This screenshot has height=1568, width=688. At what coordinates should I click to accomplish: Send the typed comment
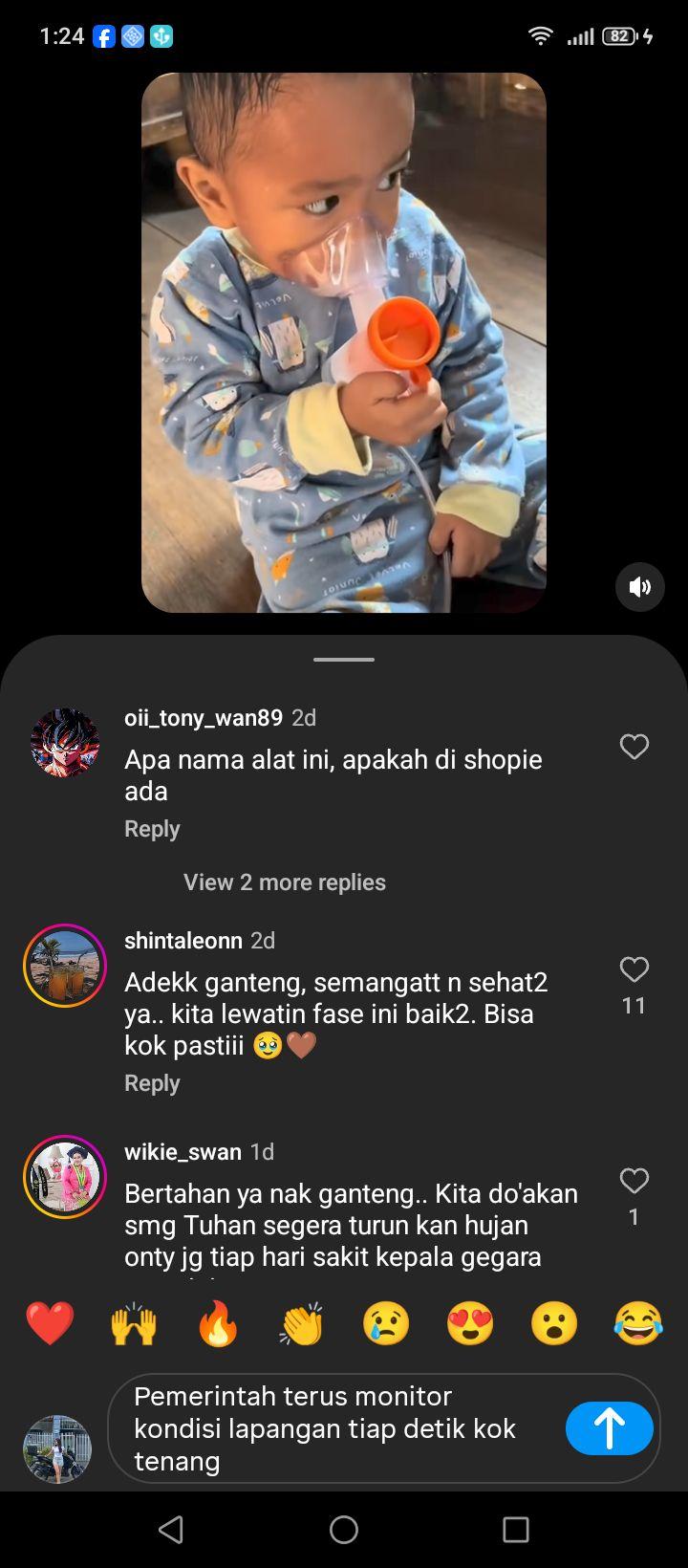click(610, 1428)
